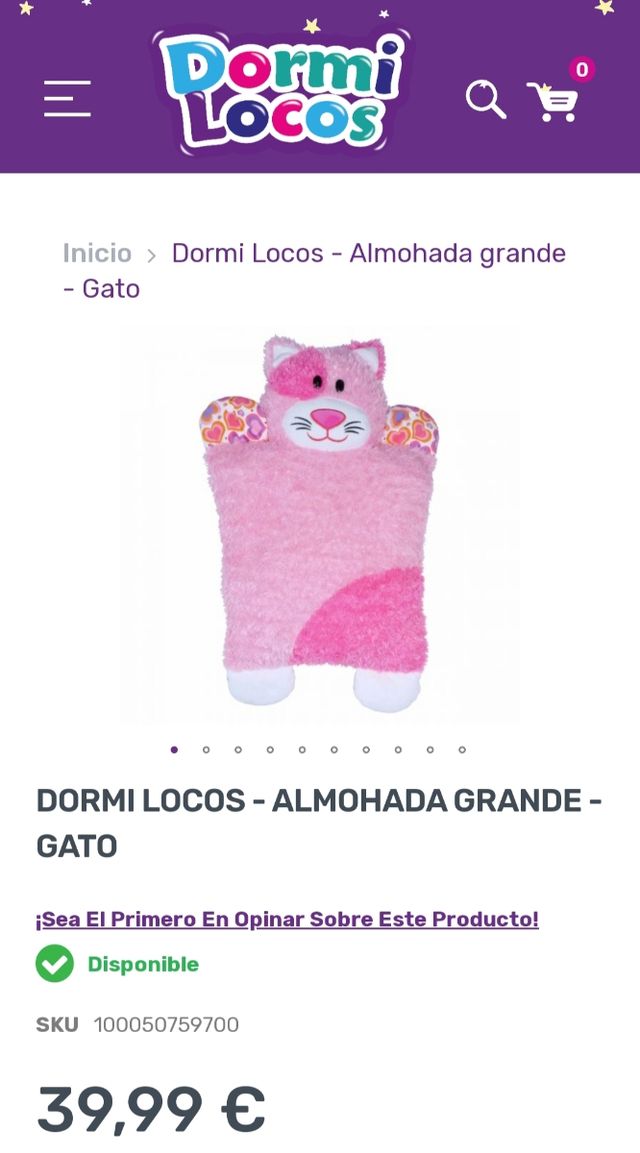This screenshot has width=640, height=1153.
Task: Open the hamburger navigation menu
Action: click(67, 99)
